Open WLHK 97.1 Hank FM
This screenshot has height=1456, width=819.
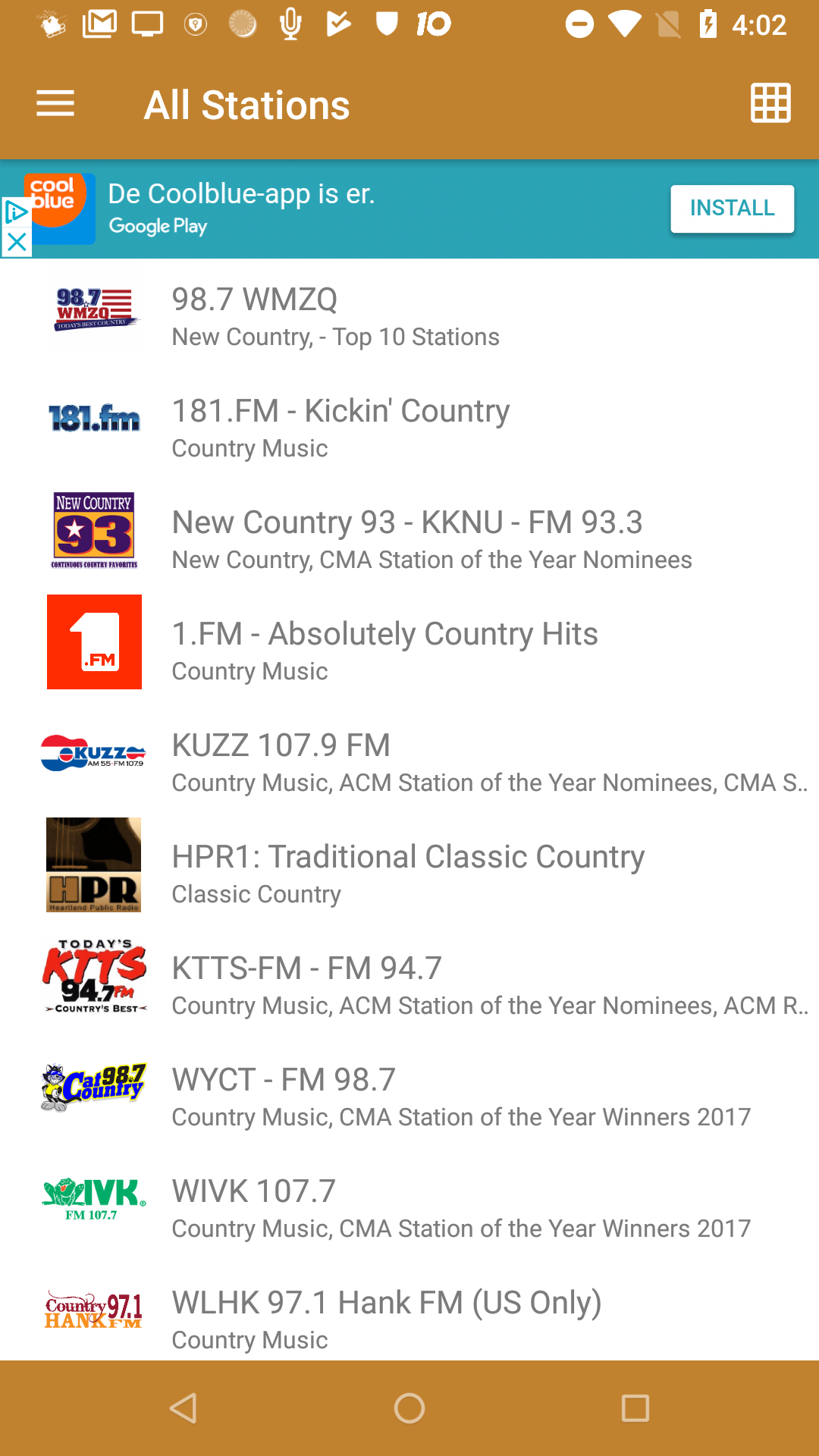(409, 1316)
